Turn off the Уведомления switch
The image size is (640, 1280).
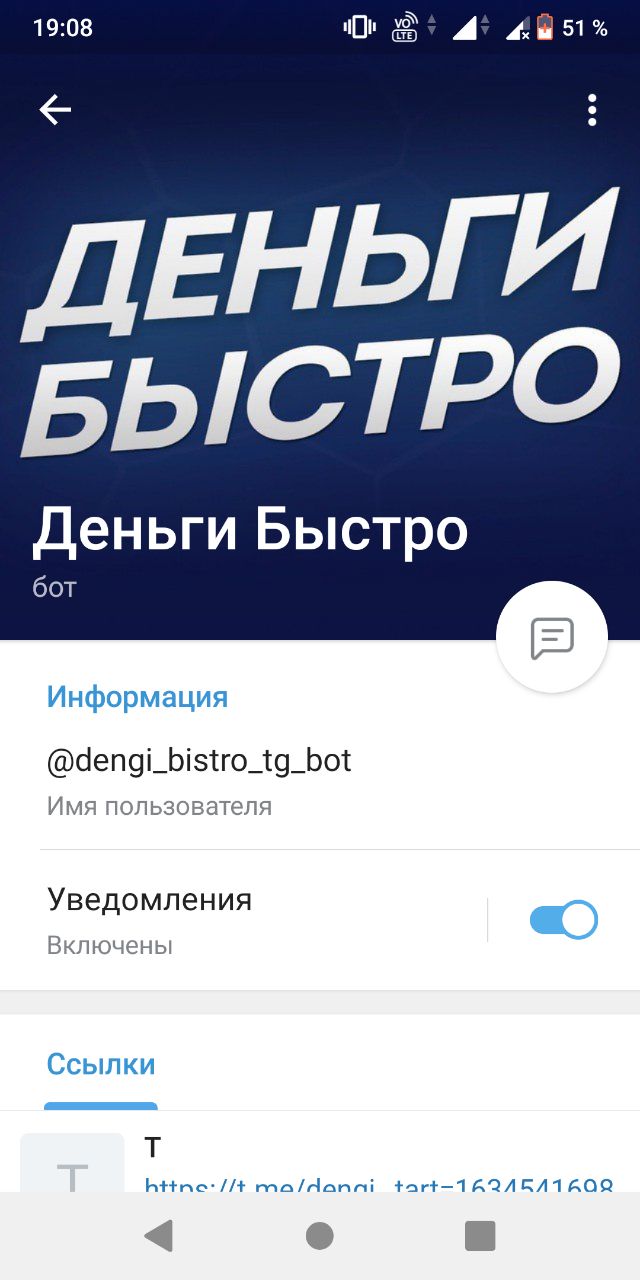563,920
